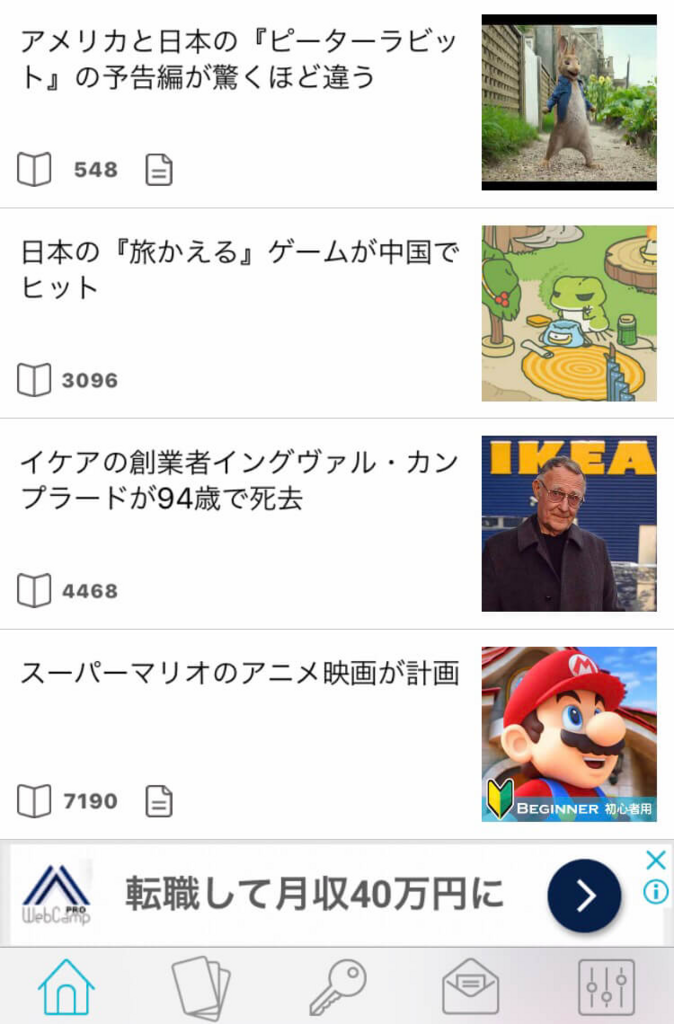Tap the WebCamp ad arrow button

[x=584, y=895]
